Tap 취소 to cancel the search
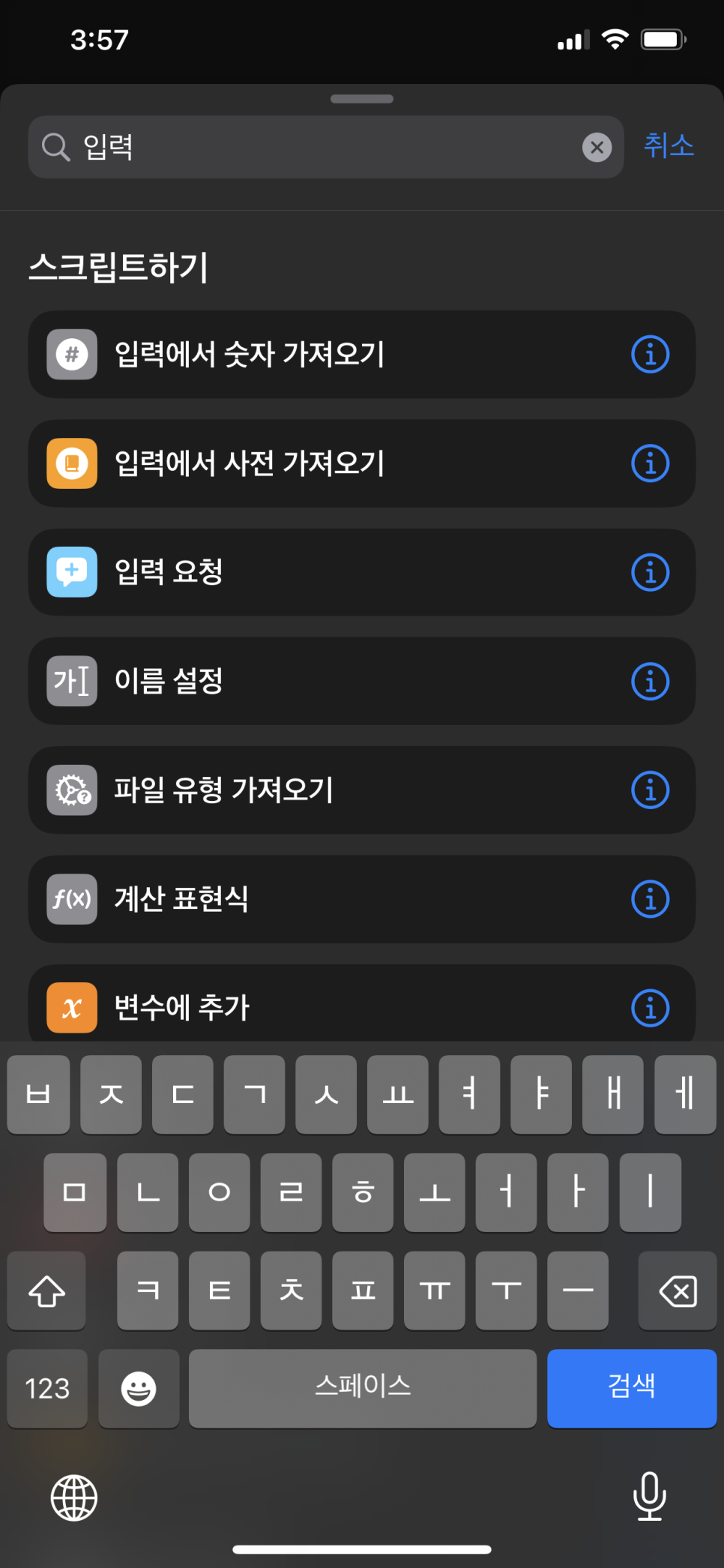This screenshot has width=724, height=1568. pos(669,145)
